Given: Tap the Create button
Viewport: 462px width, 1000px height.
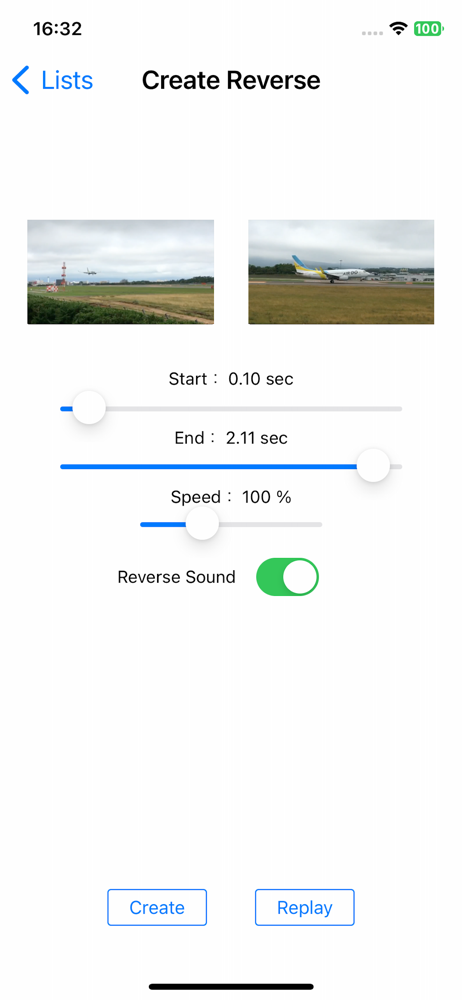Looking at the screenshot, I should coord(157,907).
